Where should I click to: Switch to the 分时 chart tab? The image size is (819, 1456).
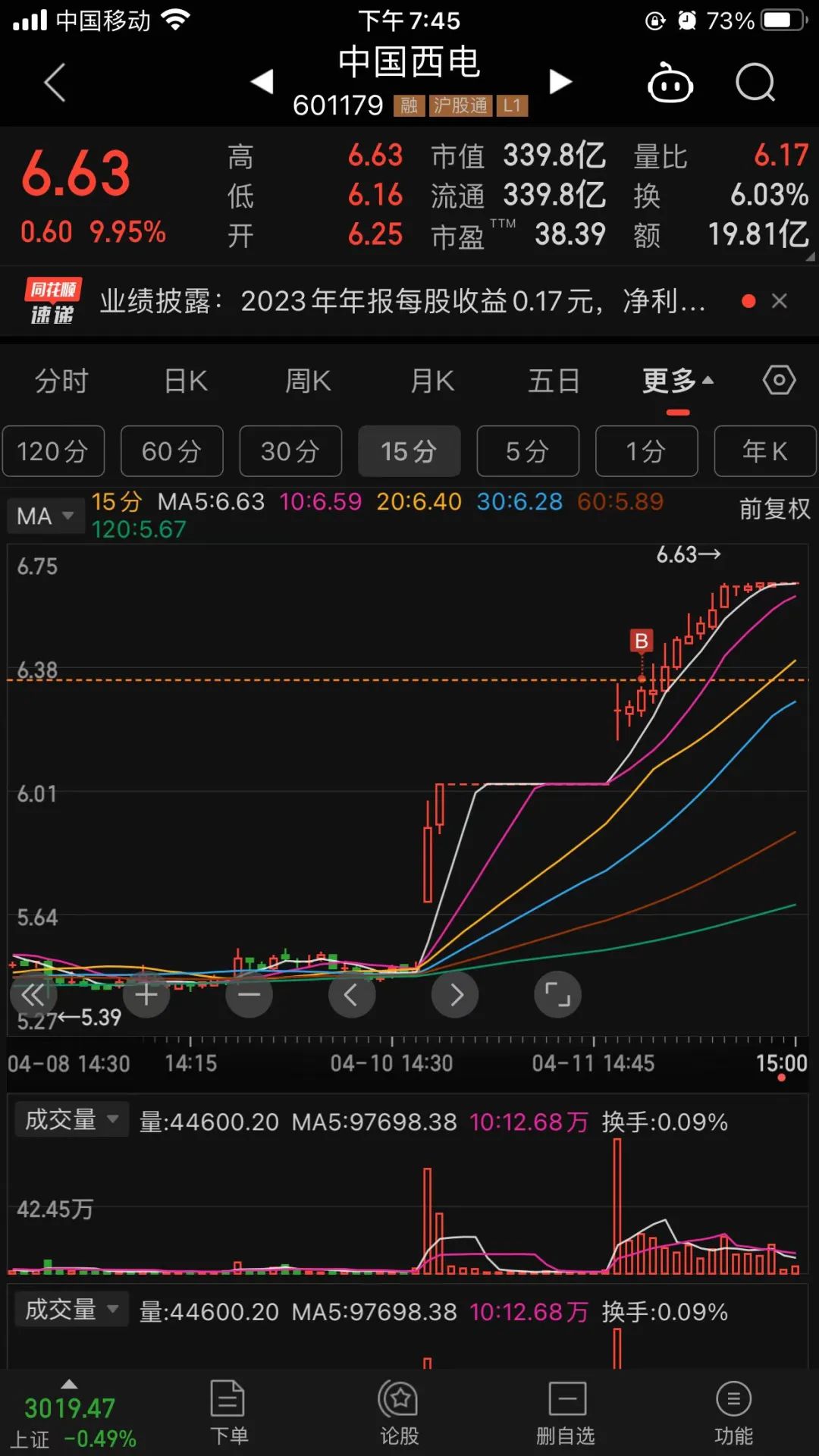point(61,381)
